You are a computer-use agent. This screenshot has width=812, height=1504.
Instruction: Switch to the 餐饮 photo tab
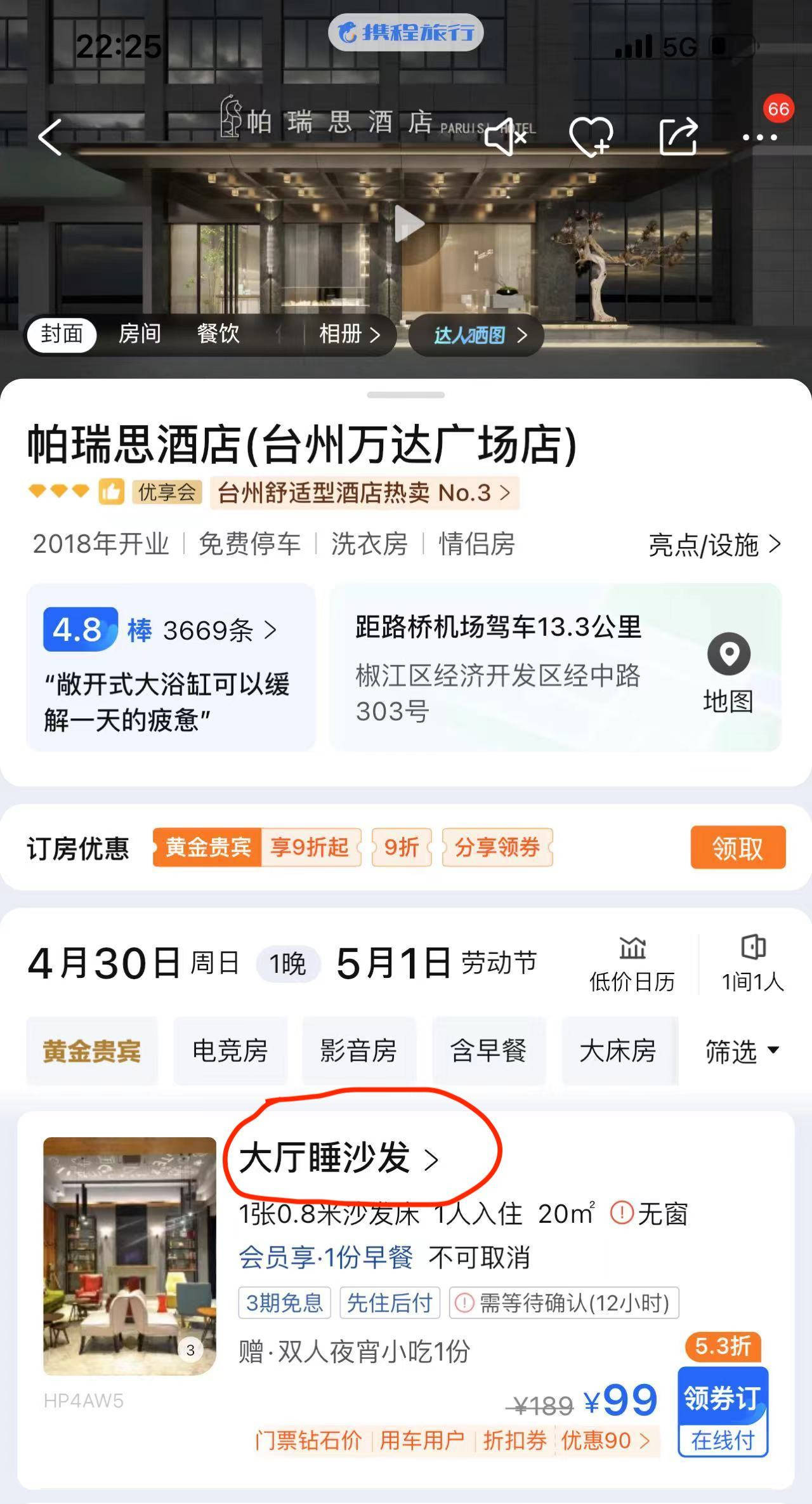(x=218, y=334)
